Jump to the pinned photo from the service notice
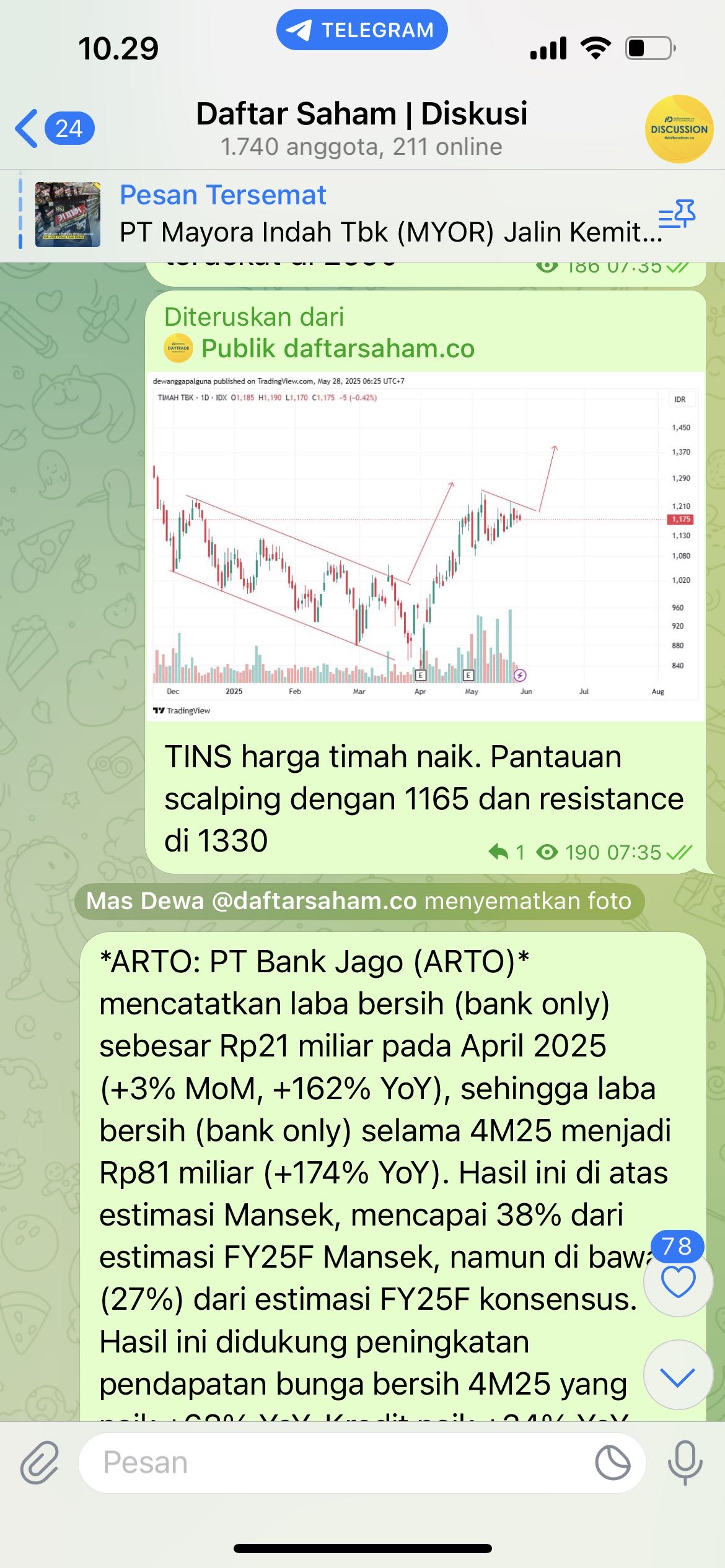The image size is (725, 1568). point(359,901)
